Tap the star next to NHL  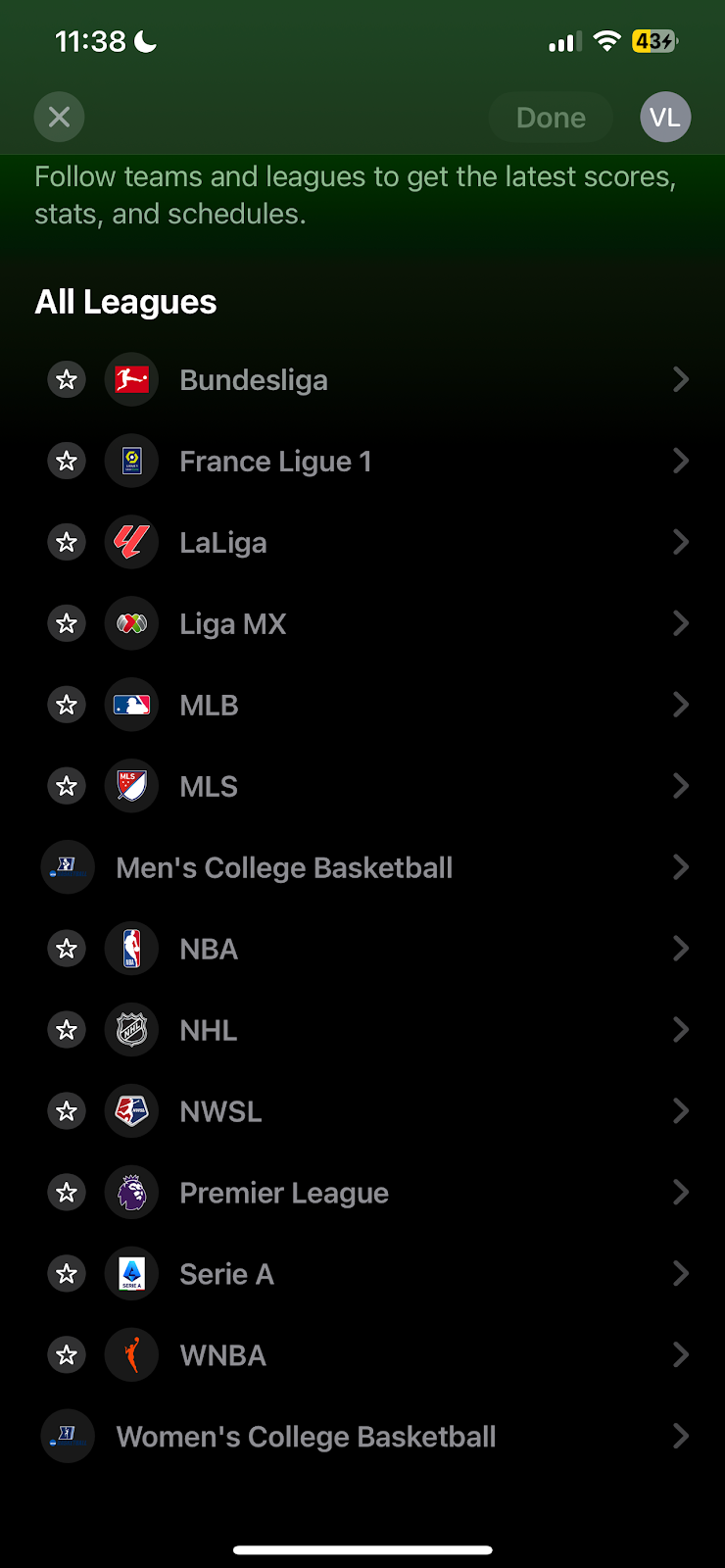pos(67,1030)
